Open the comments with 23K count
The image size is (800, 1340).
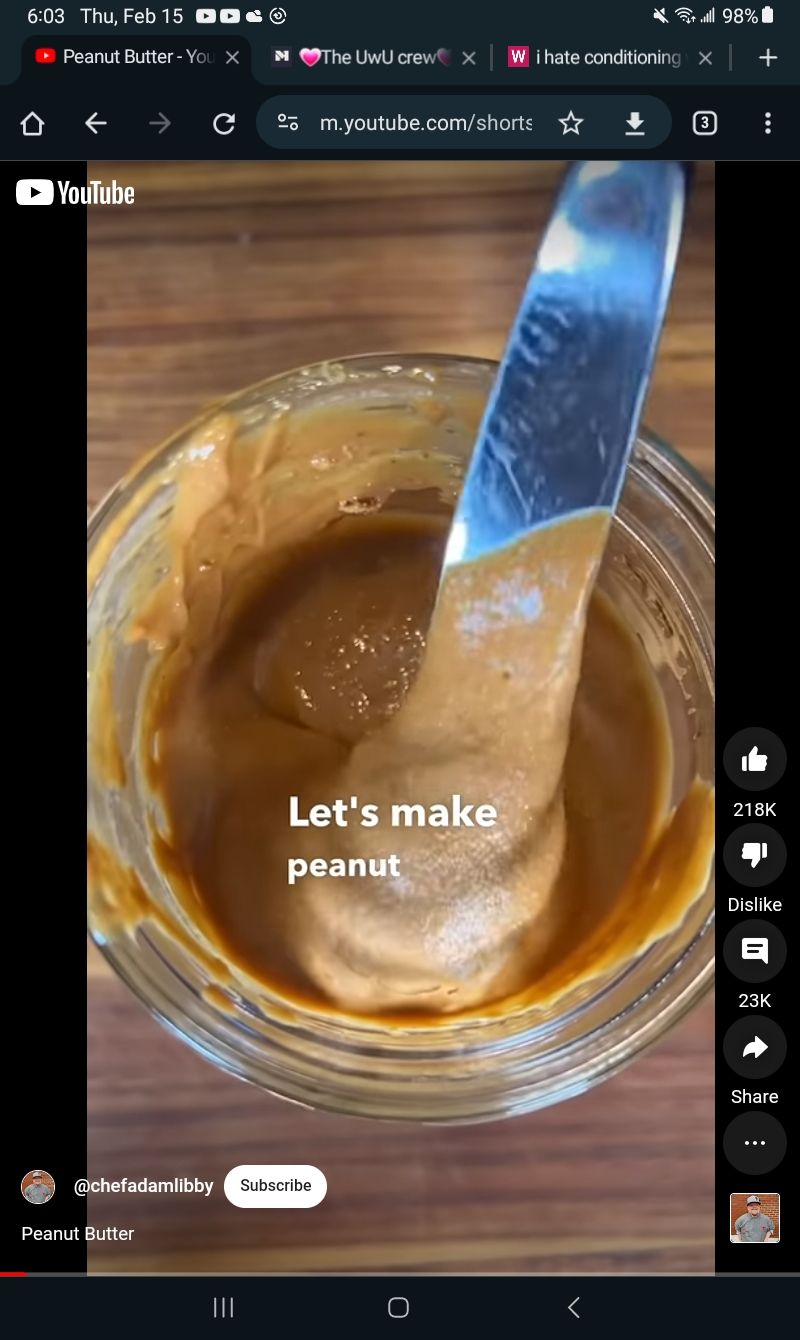coord(754,952)
